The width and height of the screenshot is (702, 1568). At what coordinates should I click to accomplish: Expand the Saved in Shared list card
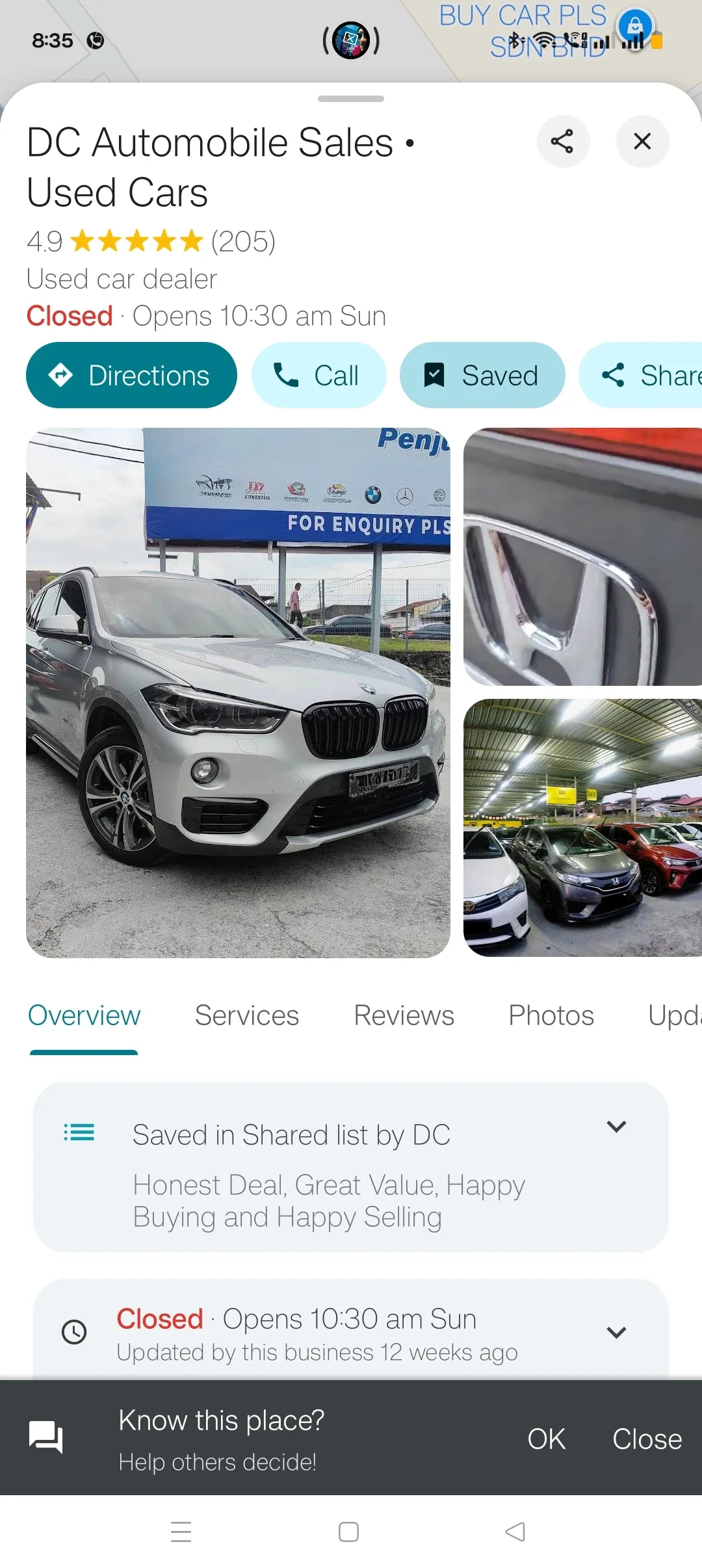pyautogui.click(x=616, y=1127)
